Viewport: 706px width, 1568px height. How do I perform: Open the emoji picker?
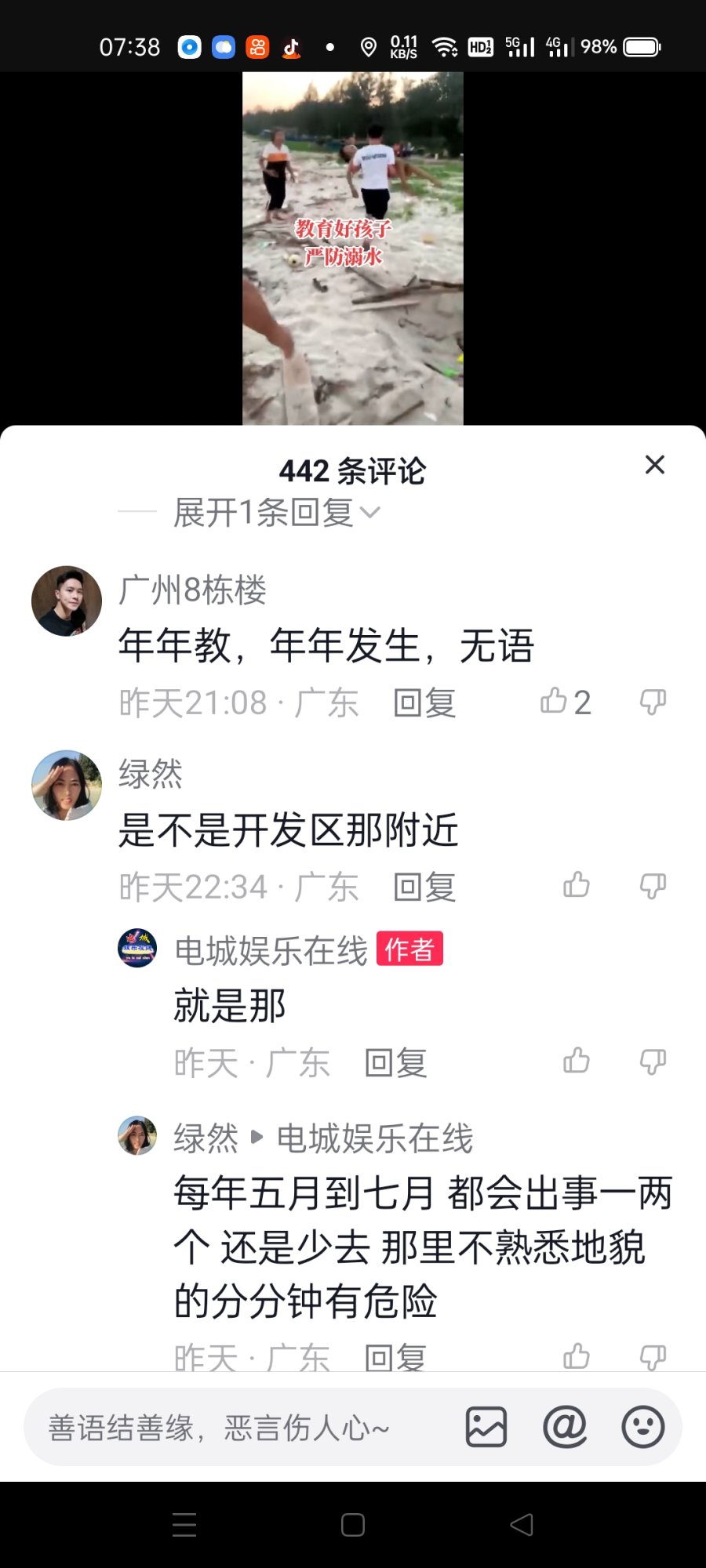pyautogui.click(x=643, y=1427)
